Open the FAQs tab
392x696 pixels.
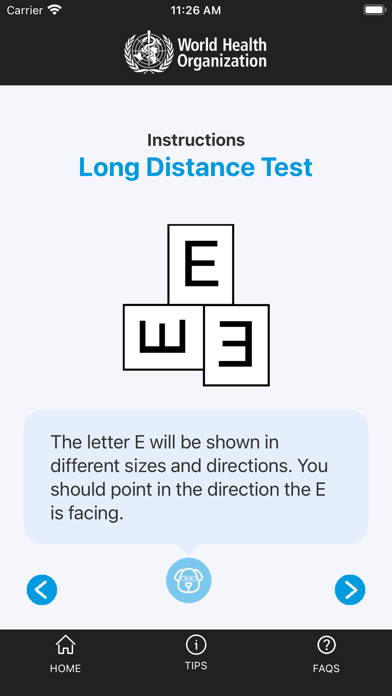click(326, 654)
